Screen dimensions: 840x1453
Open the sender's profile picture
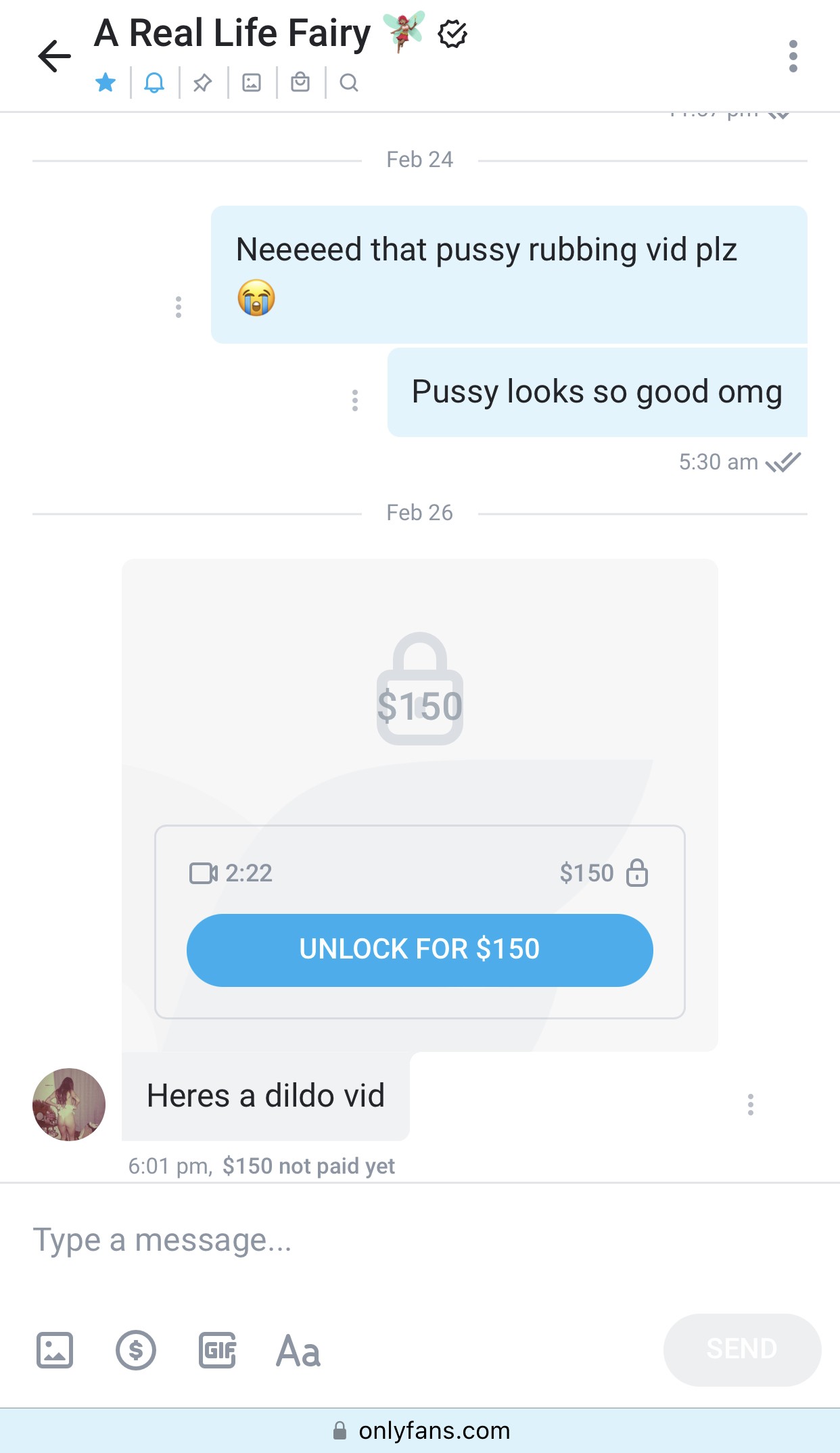(69, 1105)
